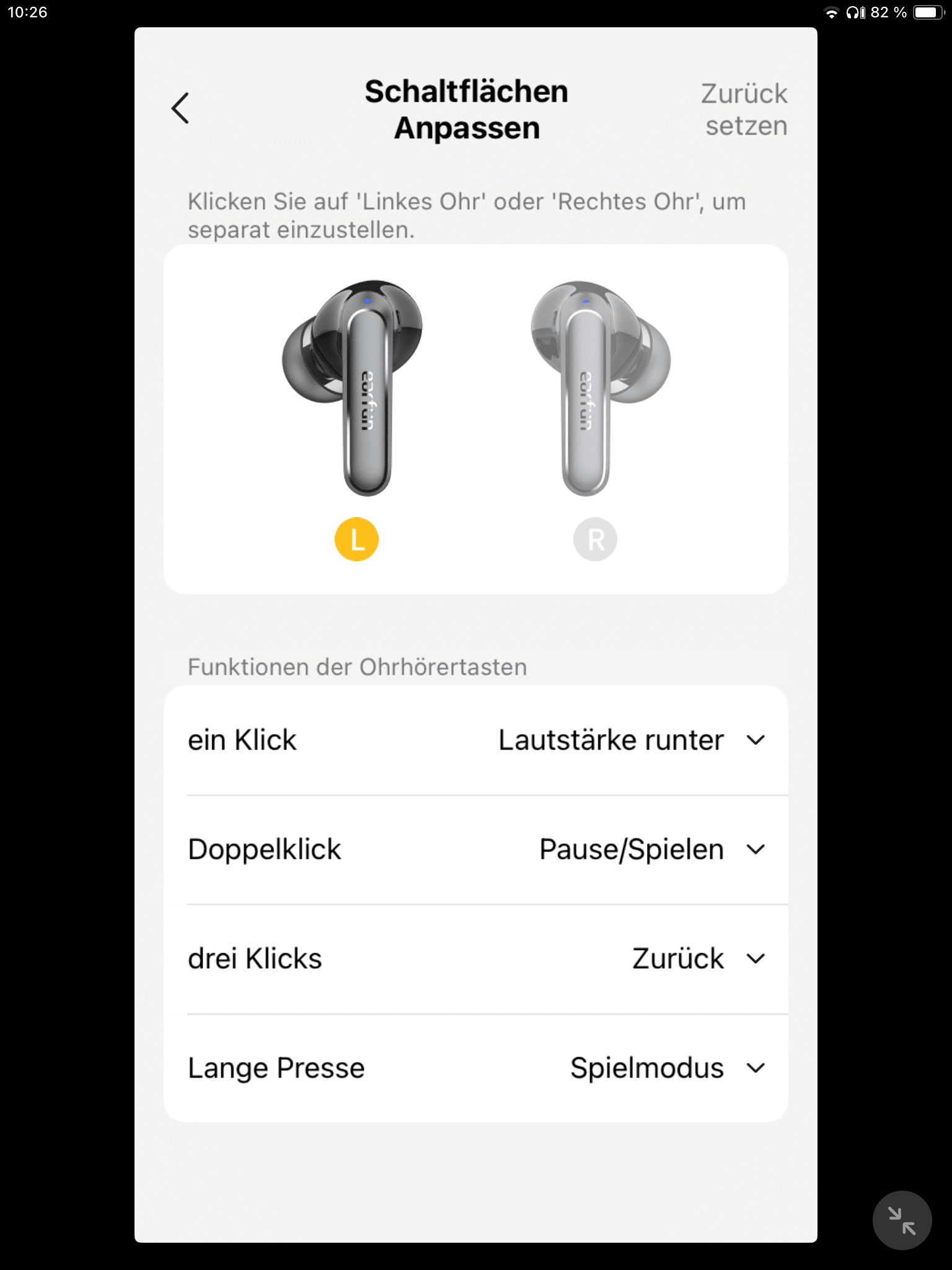Switch to the right earbud R
Viewport: 952px width, 1270px height.
pos(594,540)
